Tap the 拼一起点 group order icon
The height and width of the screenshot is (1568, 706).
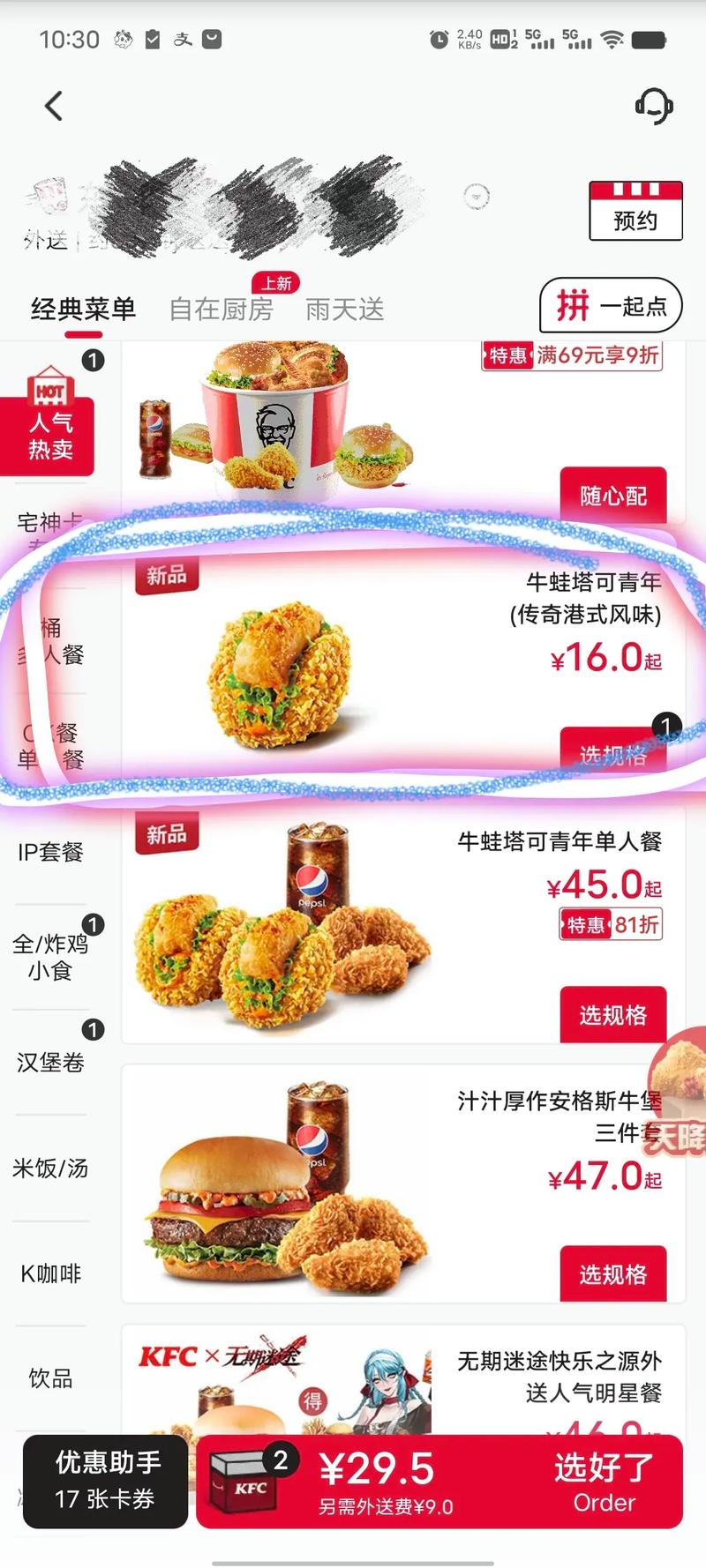(x=609, y=305)
